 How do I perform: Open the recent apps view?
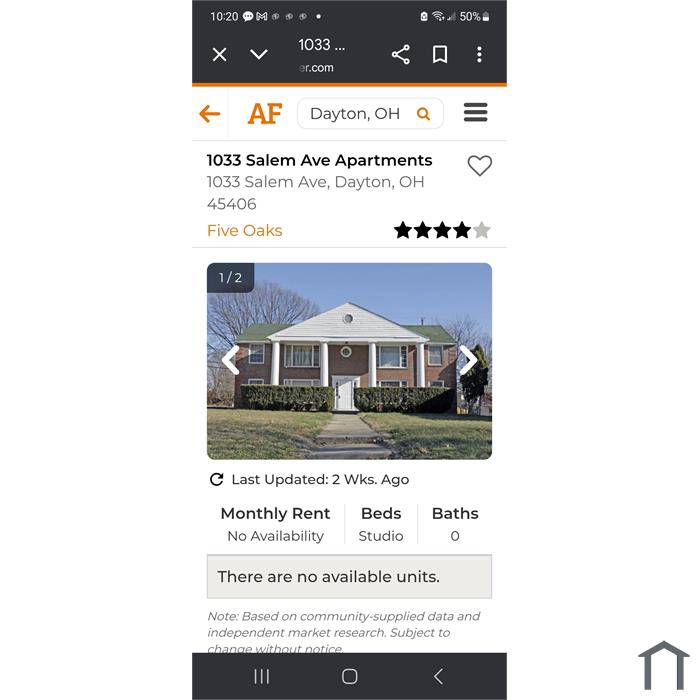pyautogui.click(x=262, y=677)
